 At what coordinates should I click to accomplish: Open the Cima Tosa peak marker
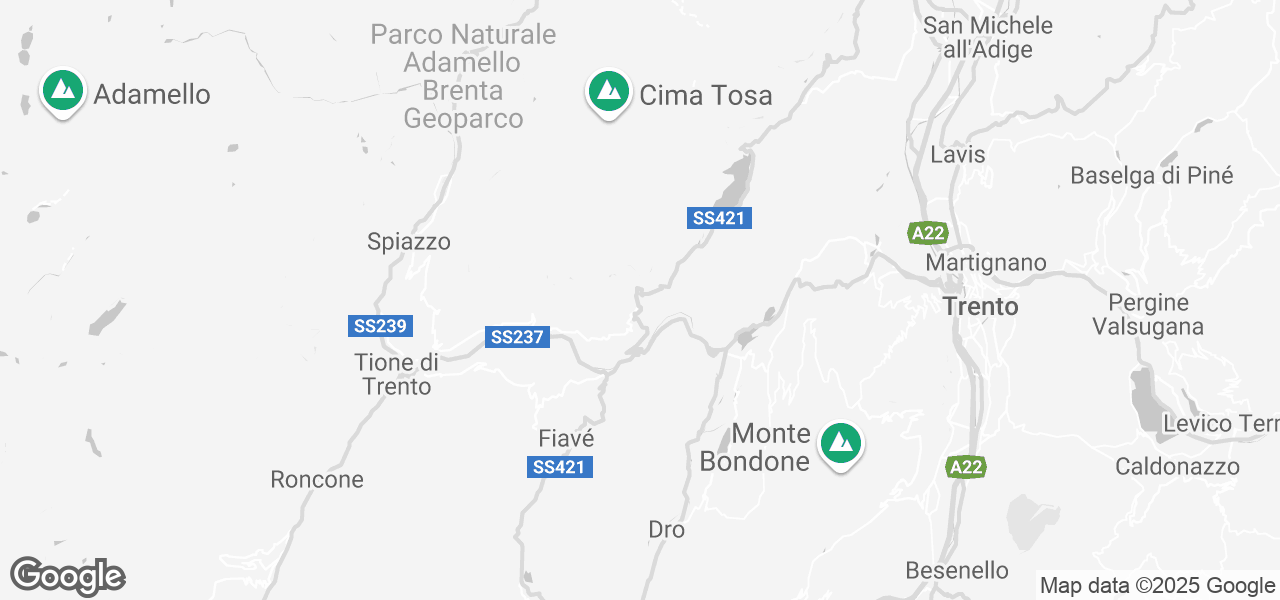608,93
